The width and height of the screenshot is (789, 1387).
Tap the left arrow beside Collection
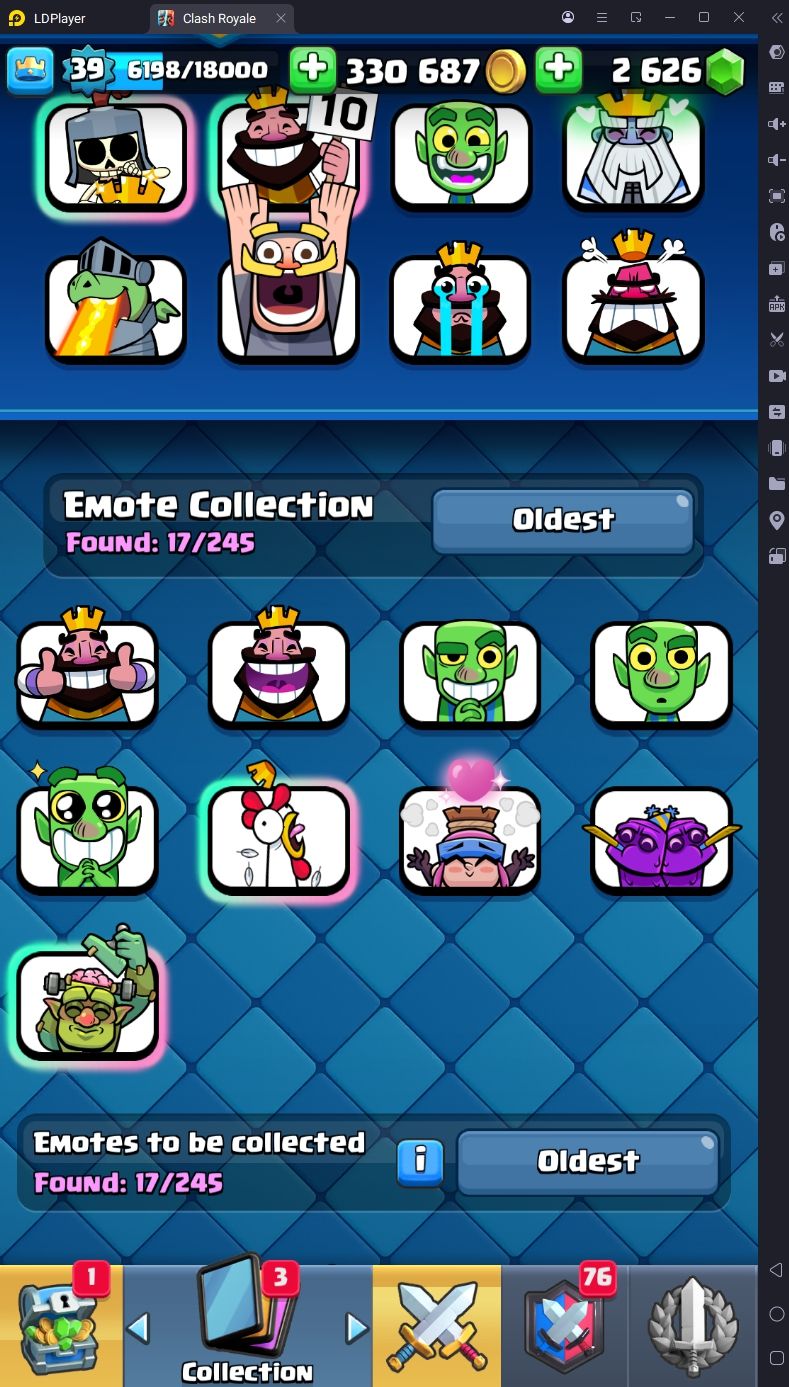pyautogui.click(x=138, y=1328)
